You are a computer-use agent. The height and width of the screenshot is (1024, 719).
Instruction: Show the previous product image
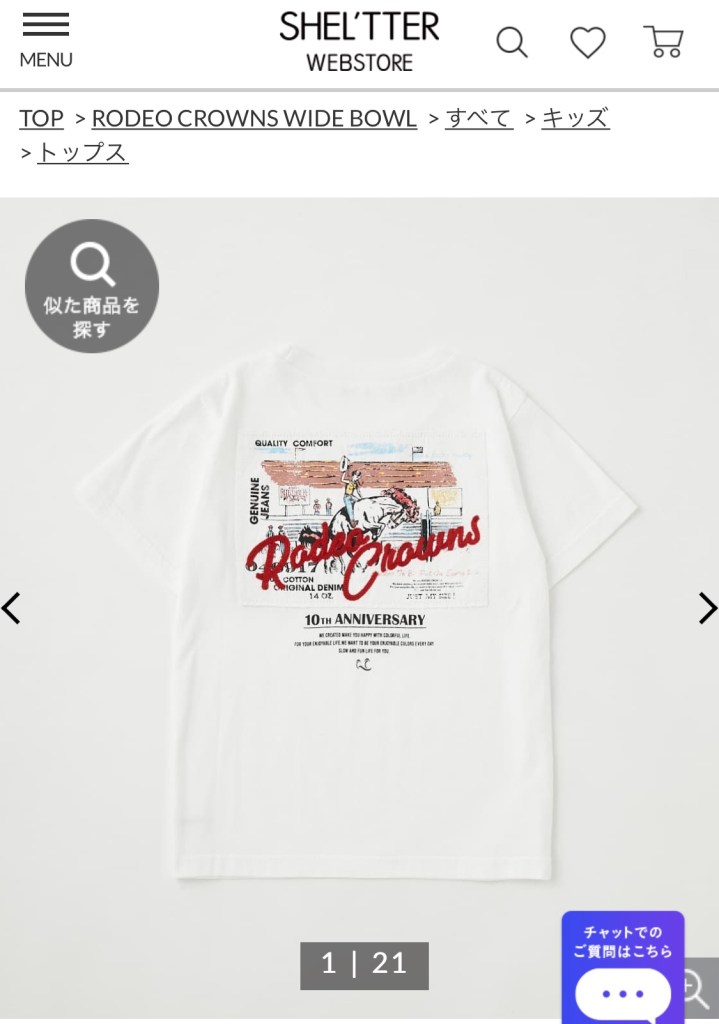(12, 607)
